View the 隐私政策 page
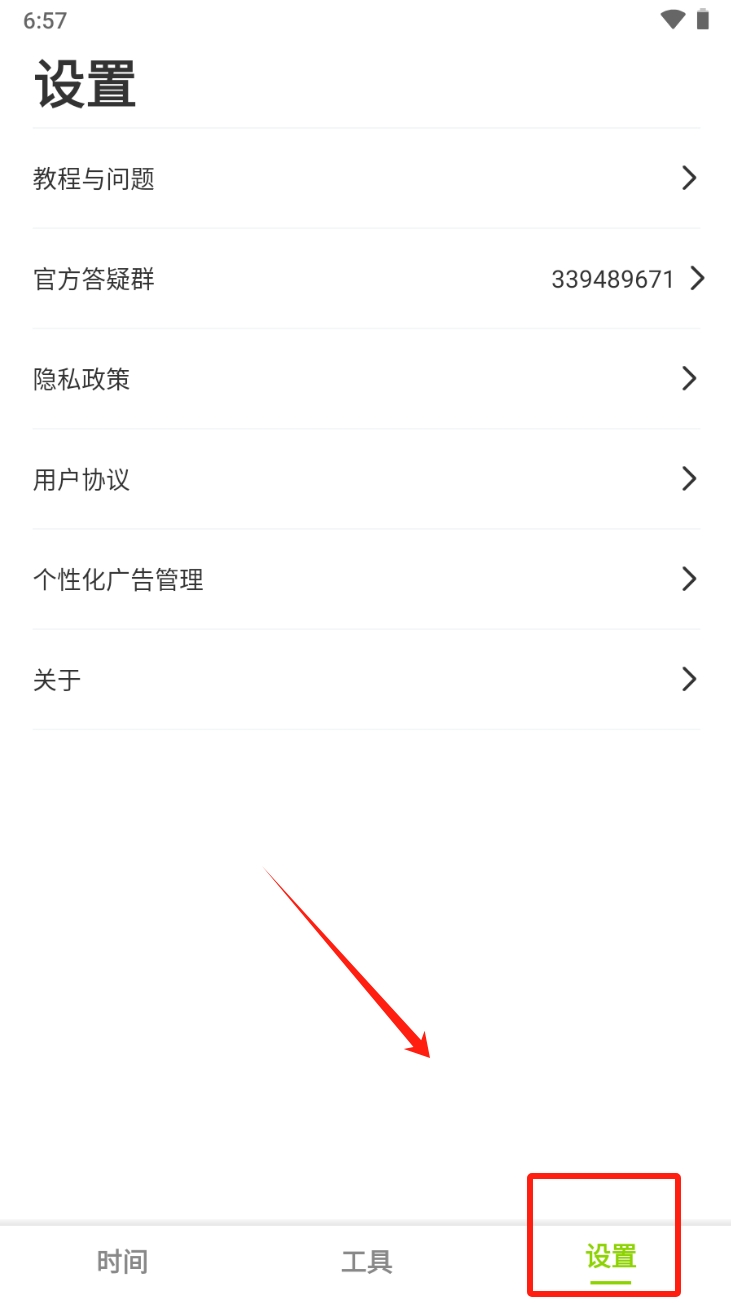 pyautogui.click(x=365, y=379)
